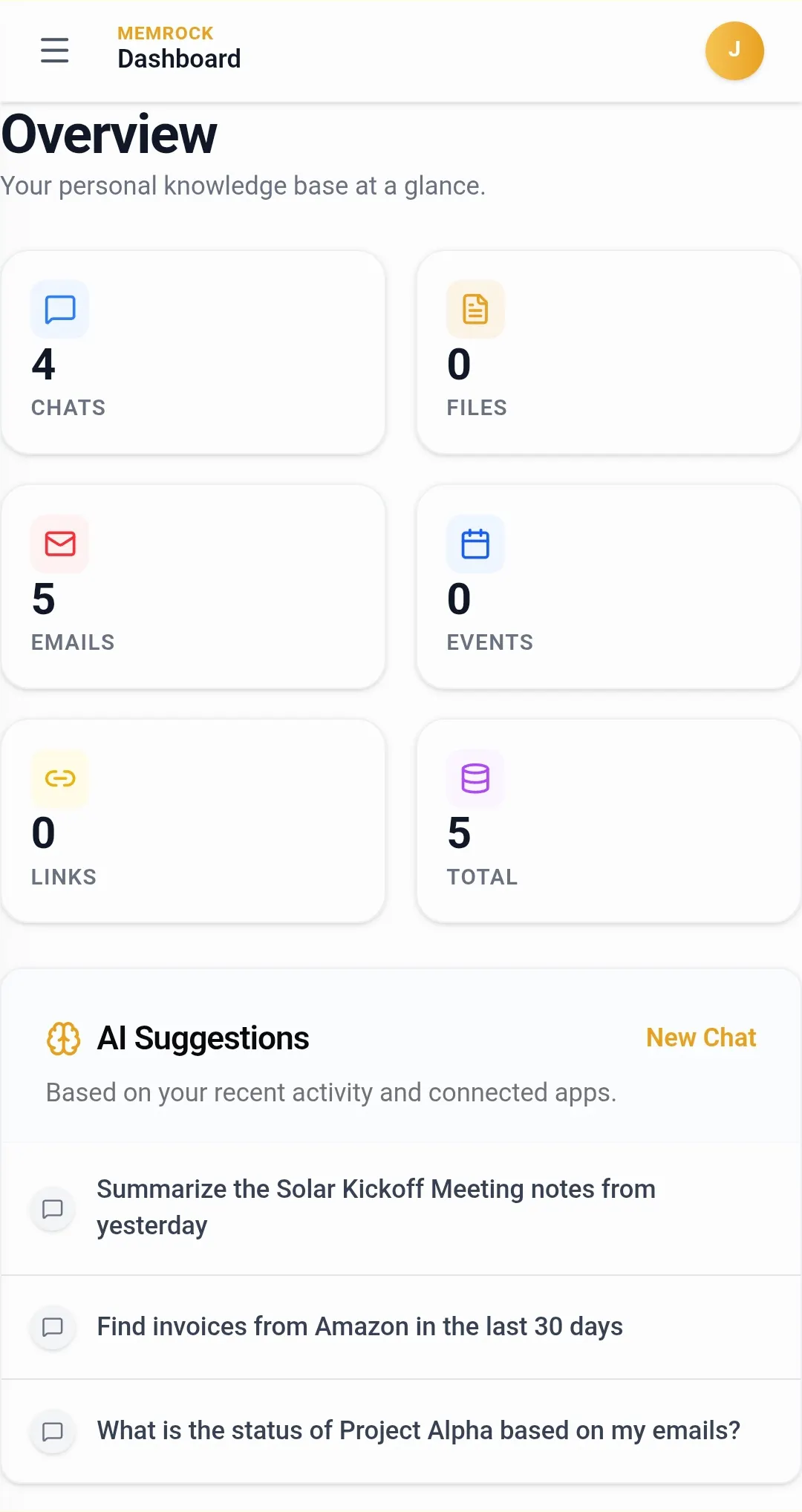Open the J profile avatar

(x=734, y=50)
